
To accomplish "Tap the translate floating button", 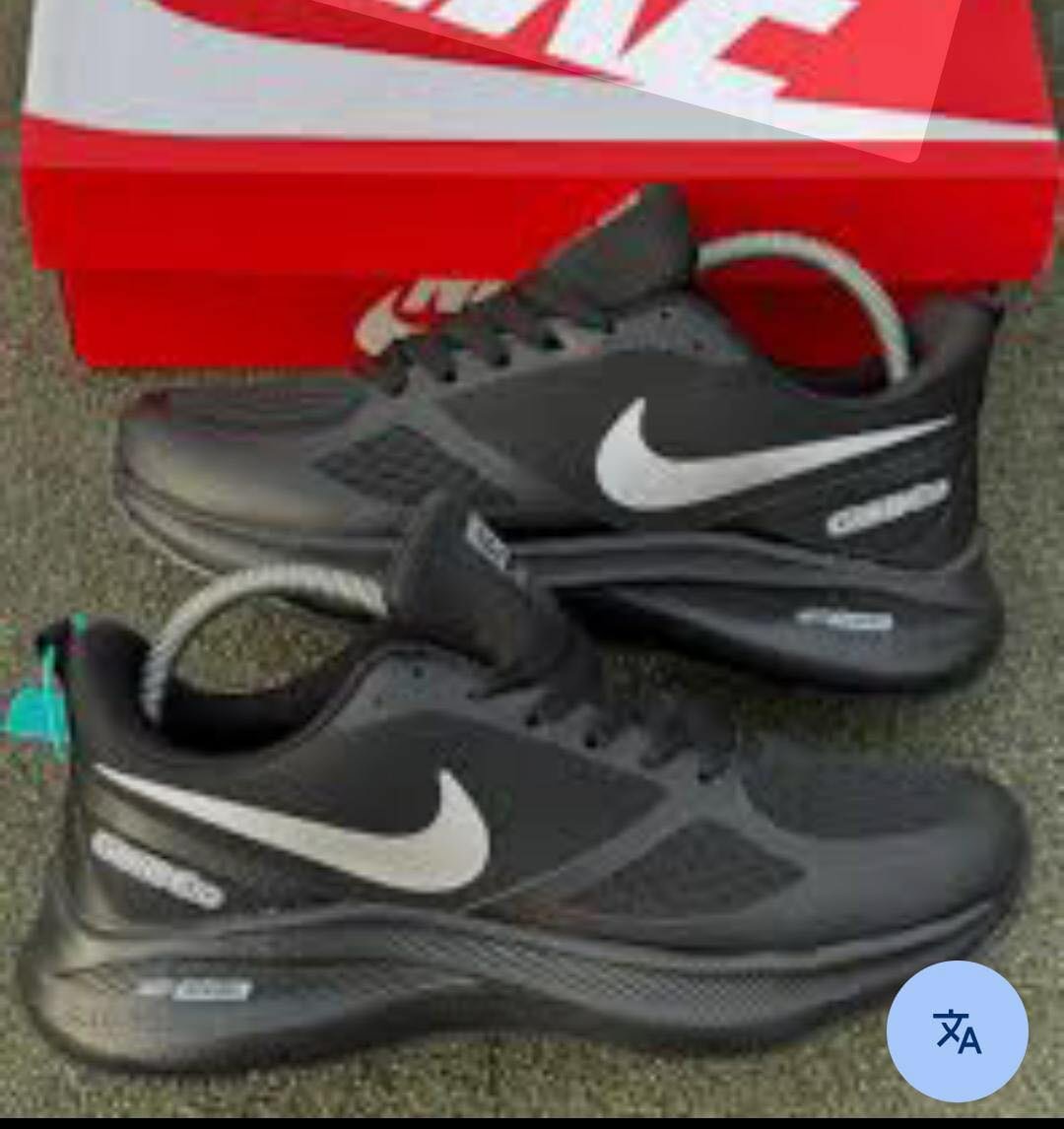I will 957,1030.
